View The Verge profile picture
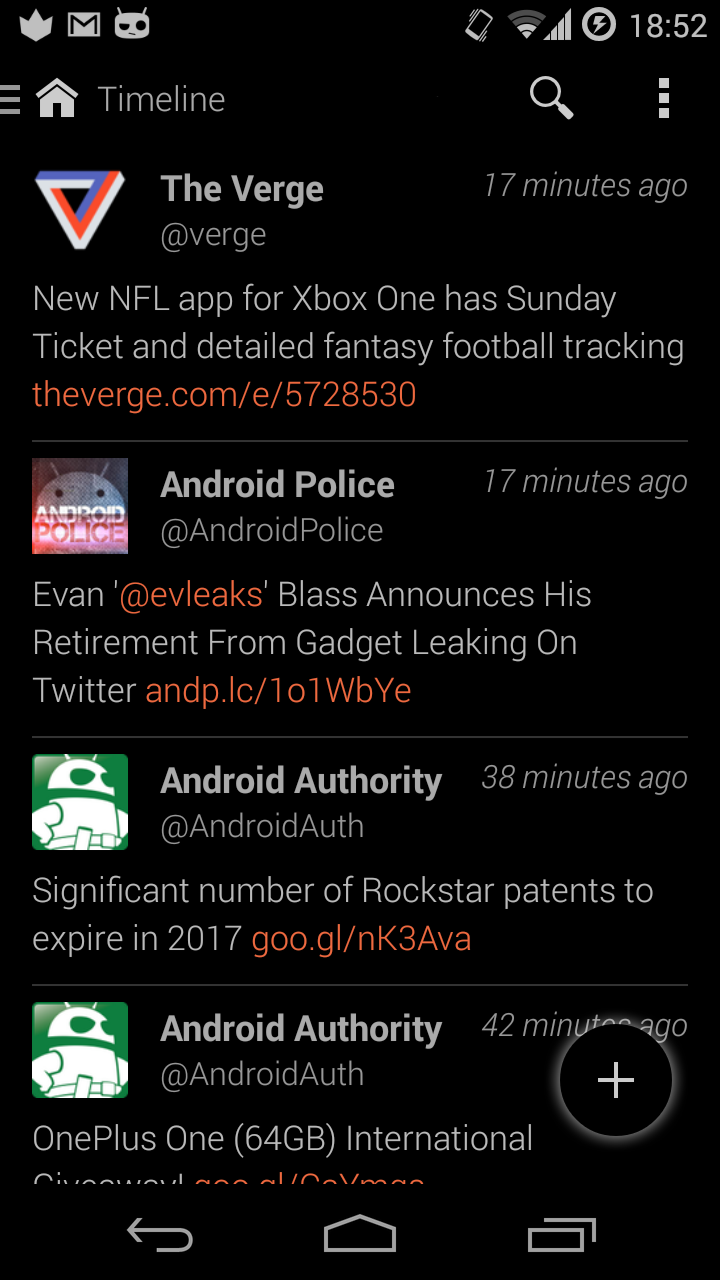 (80, 210)
